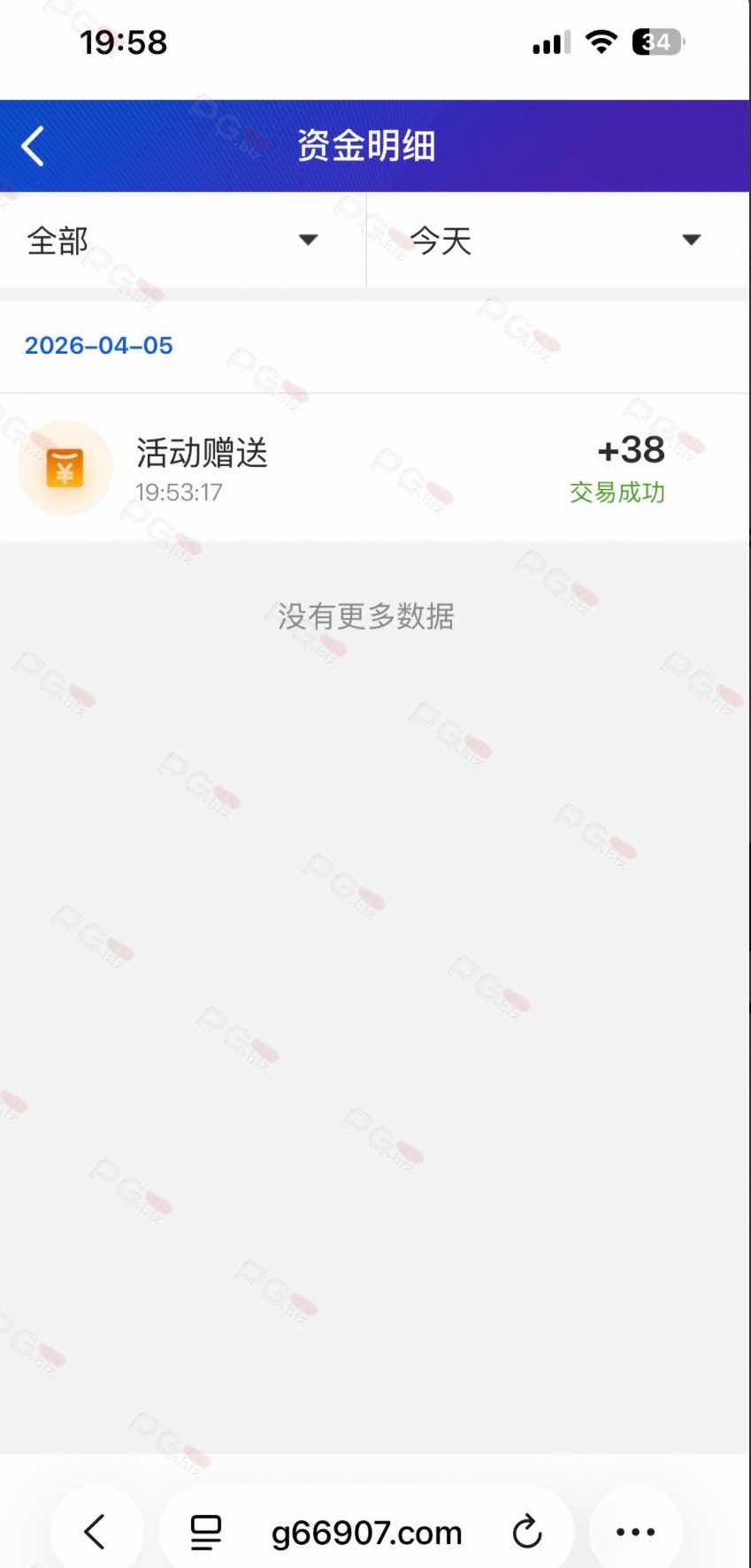Tap the g66907.com address field
Image resolution: width=751 pixels, height=1568 pixels.
point(366,1532)
